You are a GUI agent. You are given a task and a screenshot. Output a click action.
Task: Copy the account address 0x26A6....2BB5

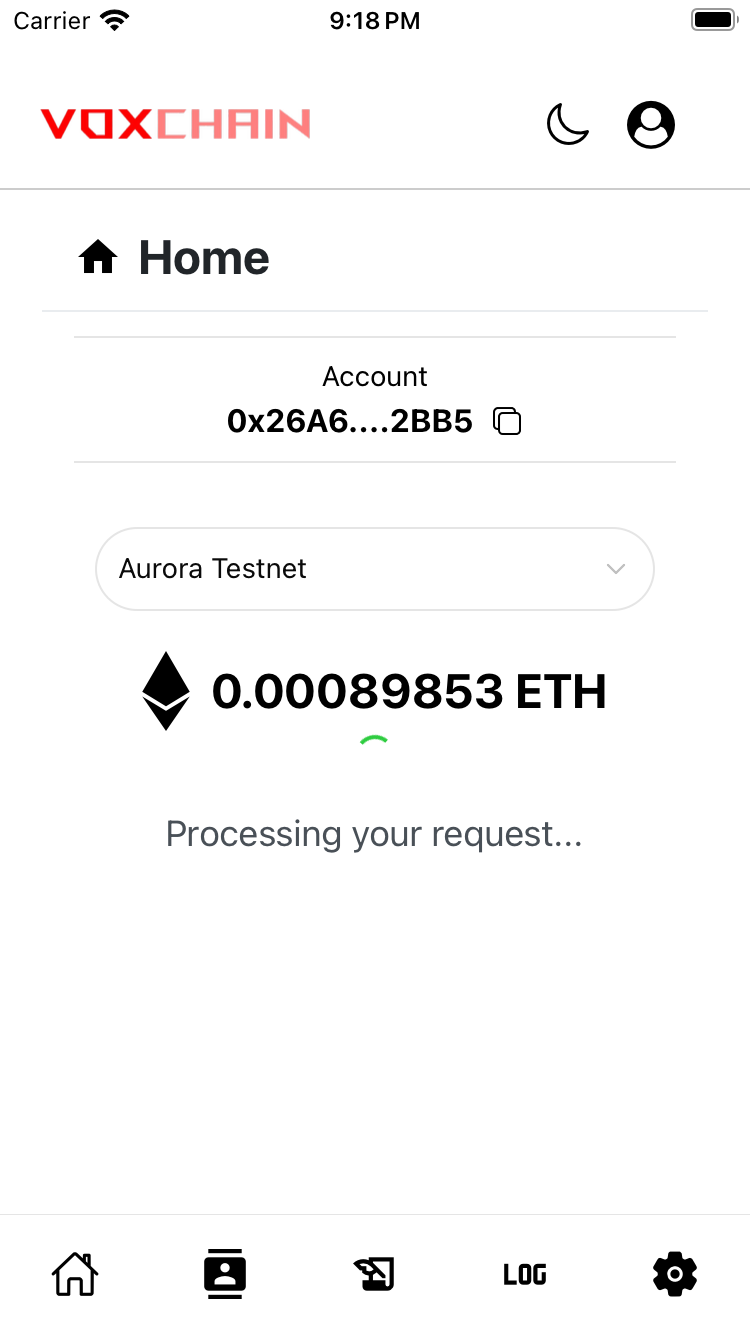[x=508, y=421]
